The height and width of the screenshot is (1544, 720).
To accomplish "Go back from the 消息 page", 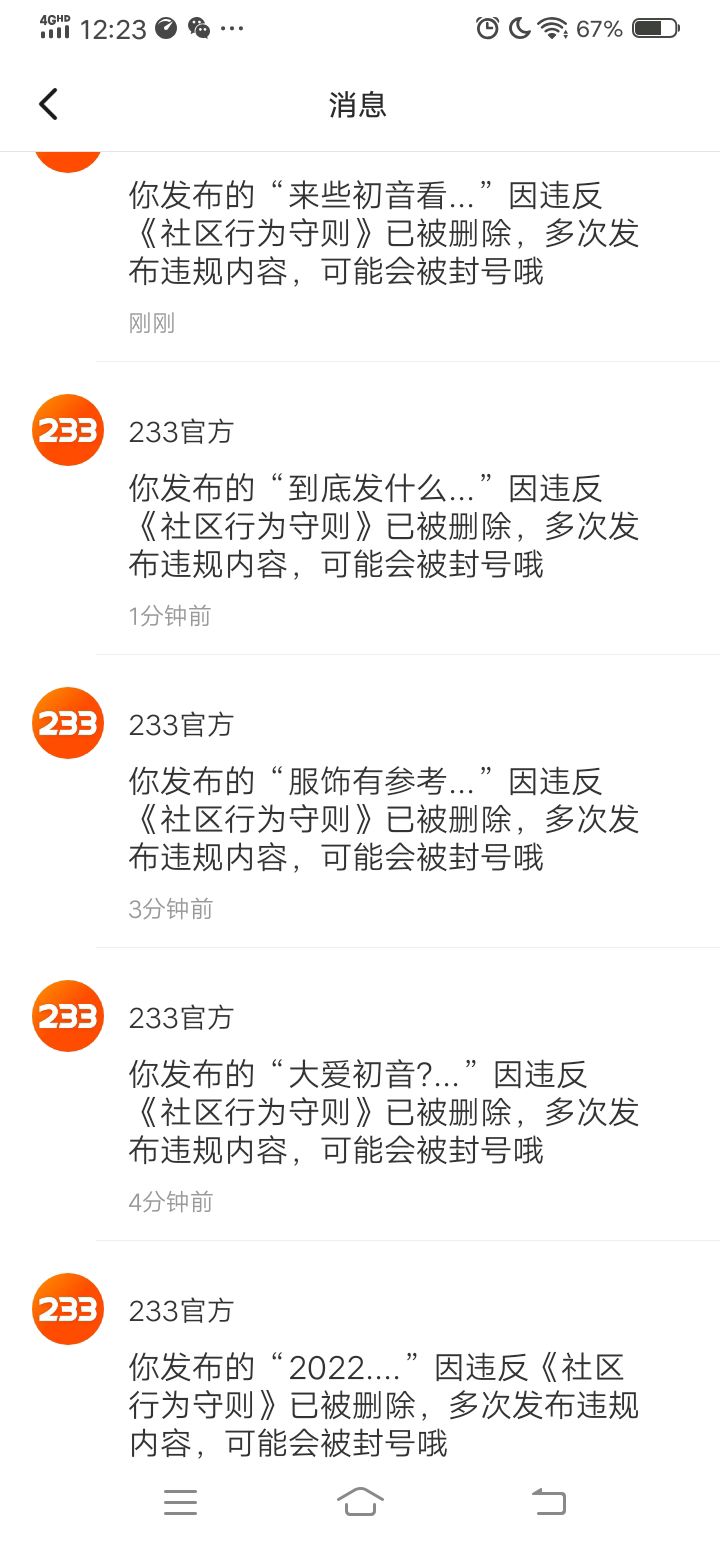I will pos(48,104).
